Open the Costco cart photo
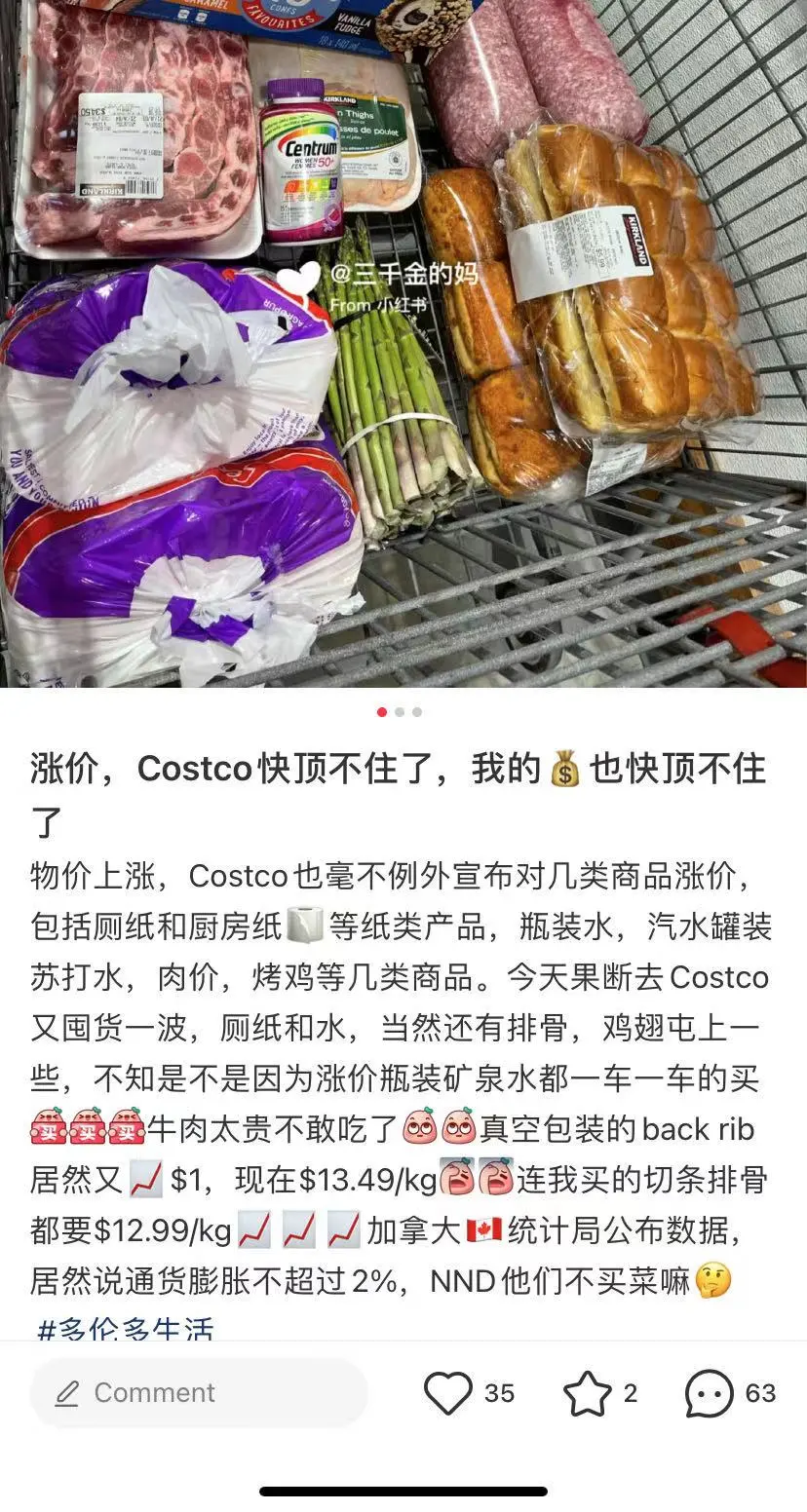The image size is (807, 1512). (x=403, y=341)
